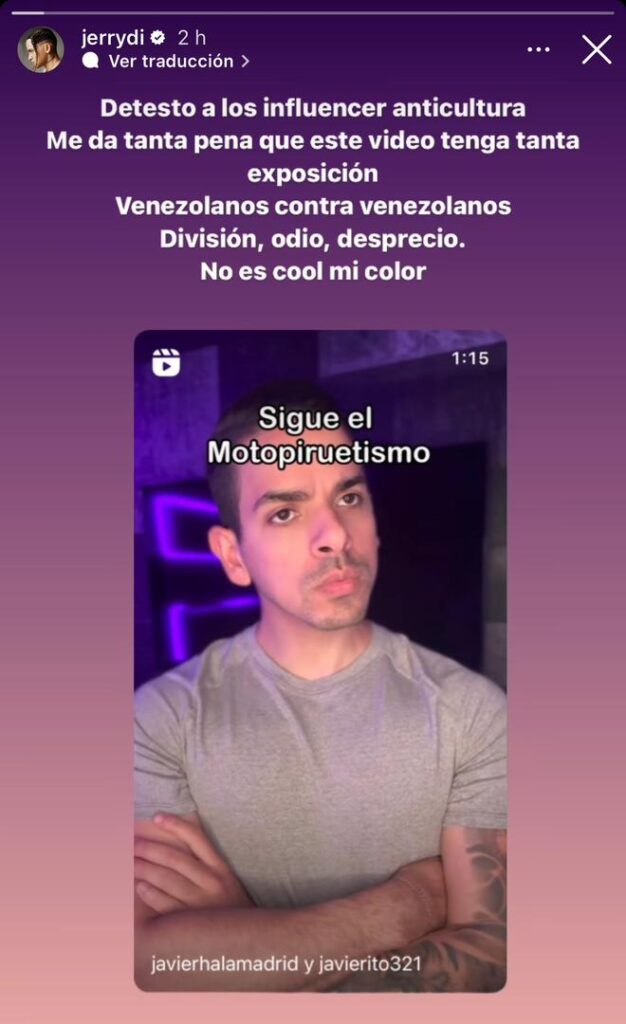Tap Ver traducción to translate story

point(170,61)
